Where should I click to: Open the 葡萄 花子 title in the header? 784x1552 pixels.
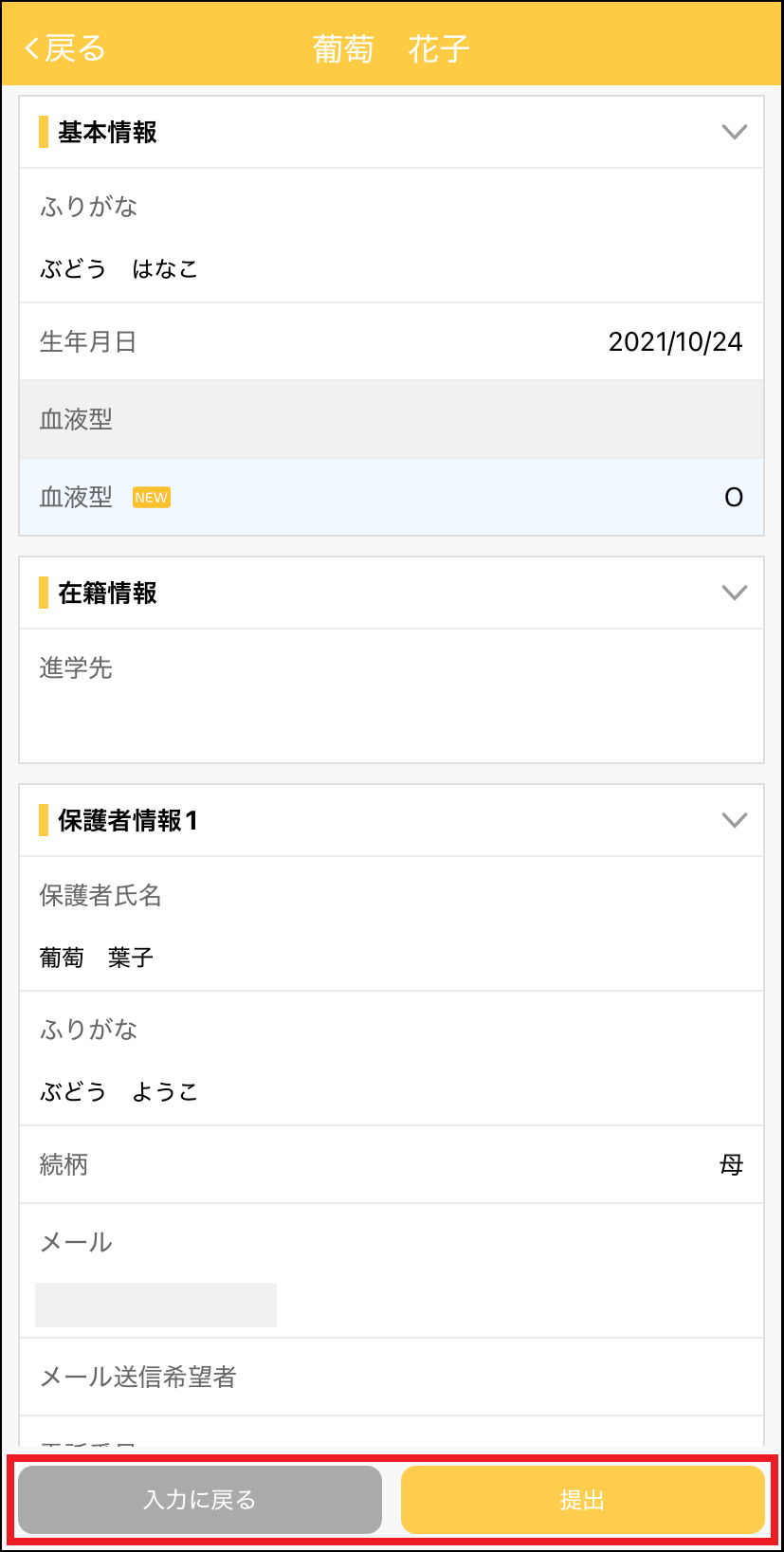coord(392,45)
